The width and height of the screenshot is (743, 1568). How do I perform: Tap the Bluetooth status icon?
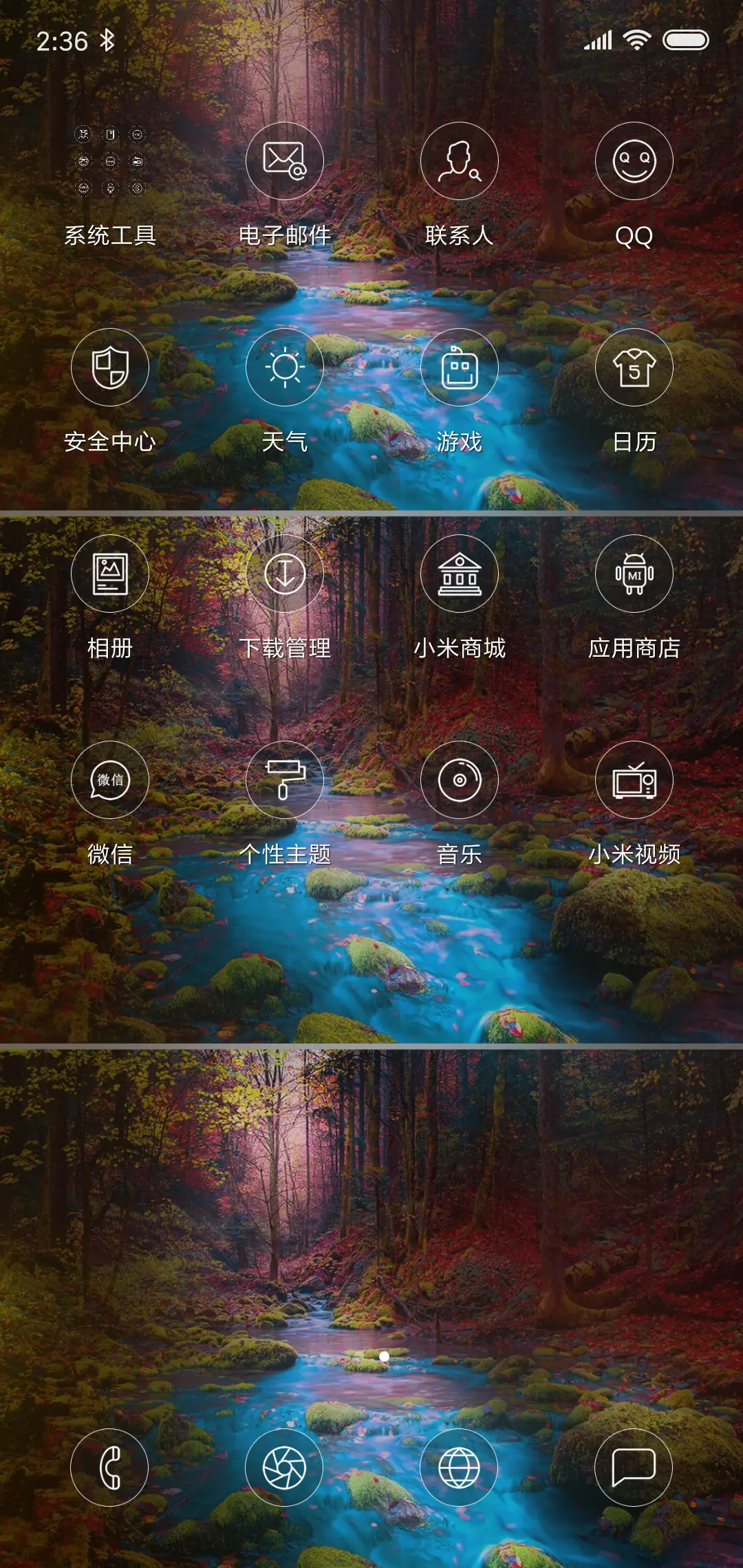coord(107,41)
